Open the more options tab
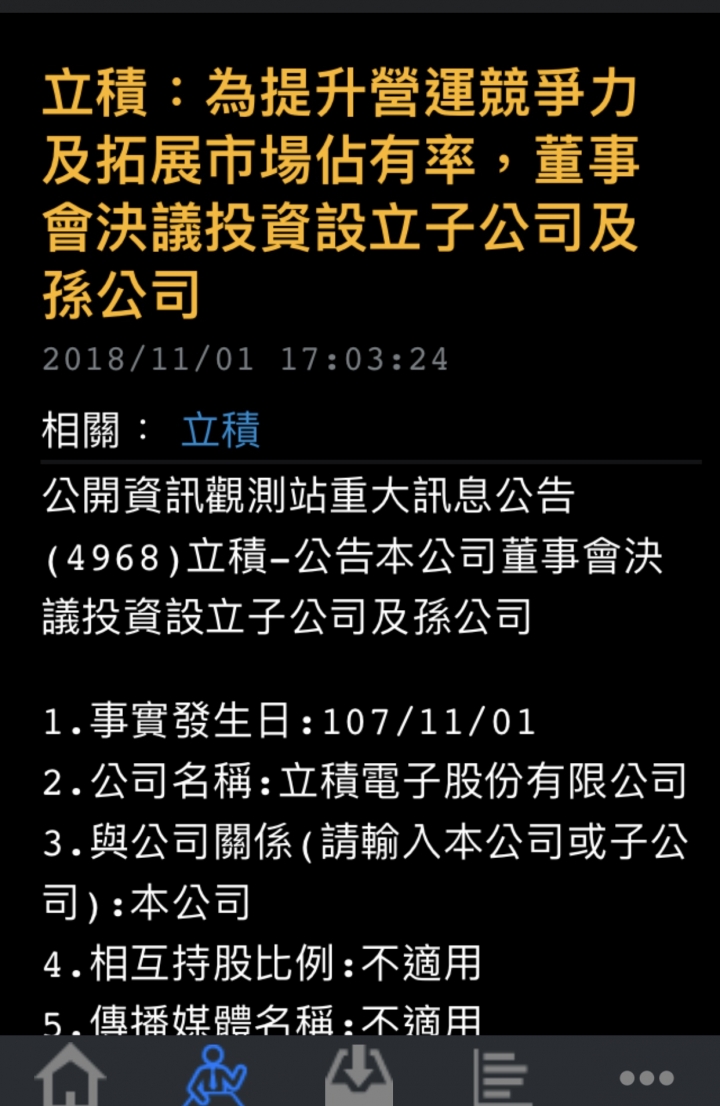This screenshot has height=1106, width=720. click(646, 1077)
